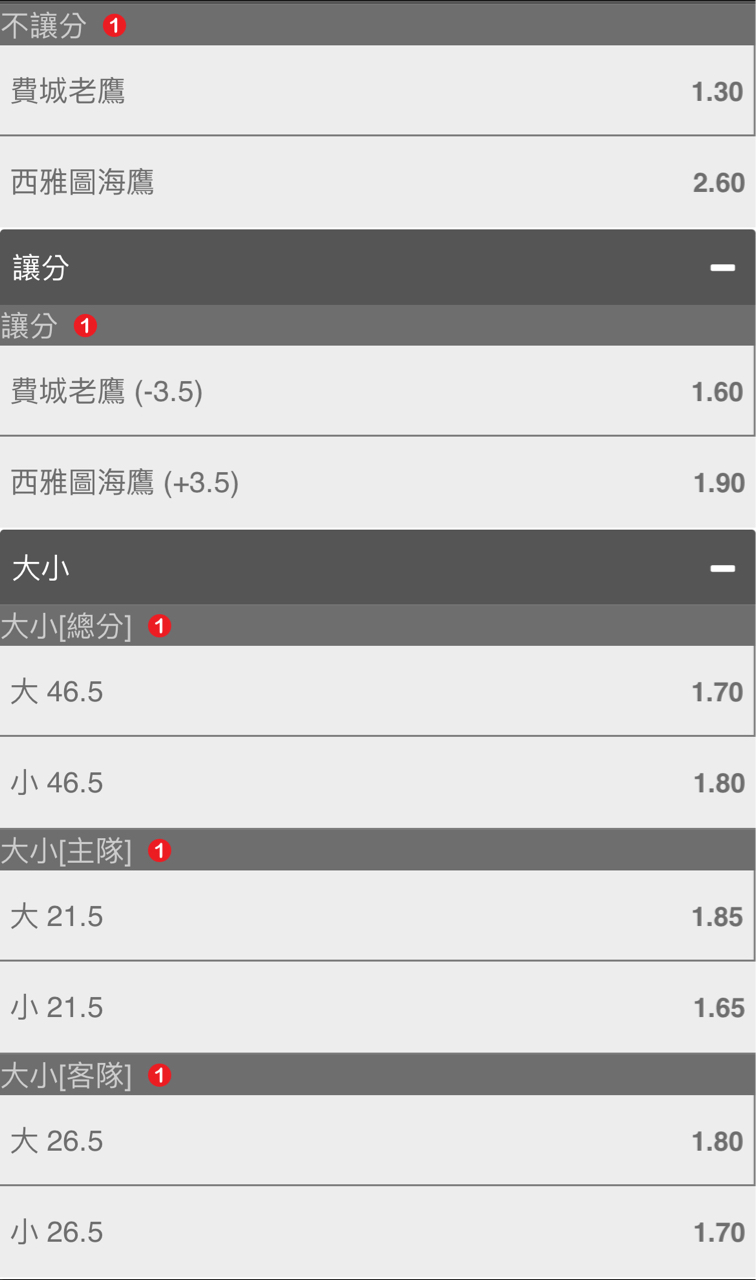Select 大 26.5 for away team
The height and width of the screenshot is (1280, 756).
pos(377,1141)
